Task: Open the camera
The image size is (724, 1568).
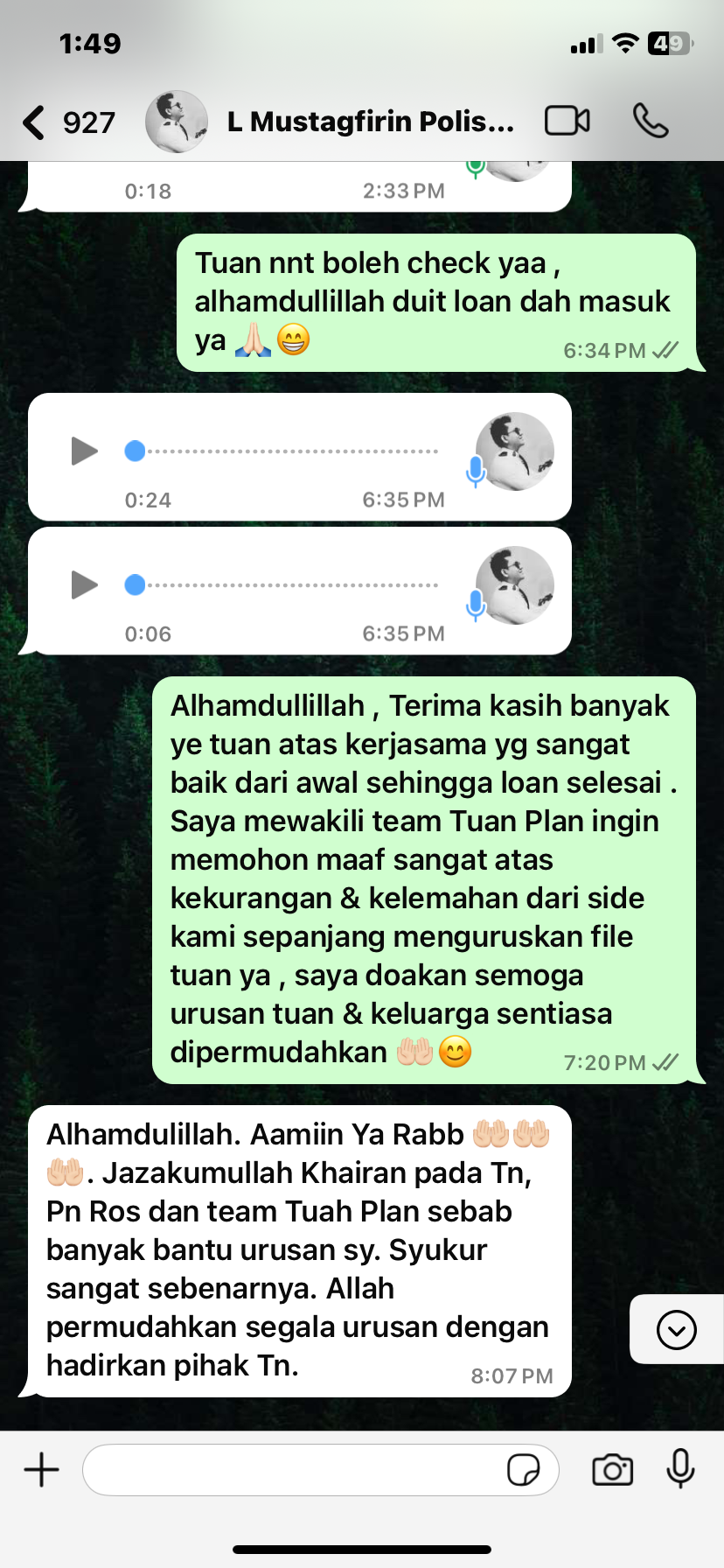Action: pyautogui.click(x=612, y=1470)
